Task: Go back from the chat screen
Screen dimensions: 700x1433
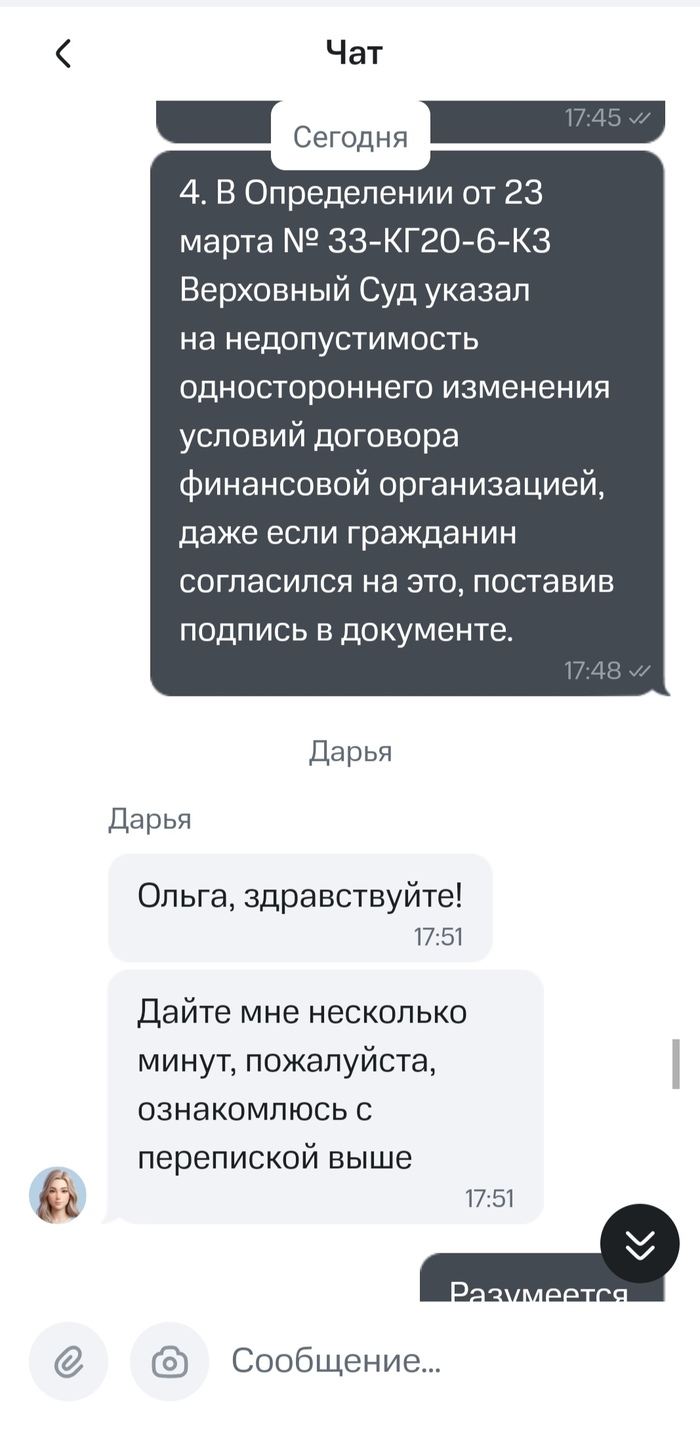Action: pos(63,53)
